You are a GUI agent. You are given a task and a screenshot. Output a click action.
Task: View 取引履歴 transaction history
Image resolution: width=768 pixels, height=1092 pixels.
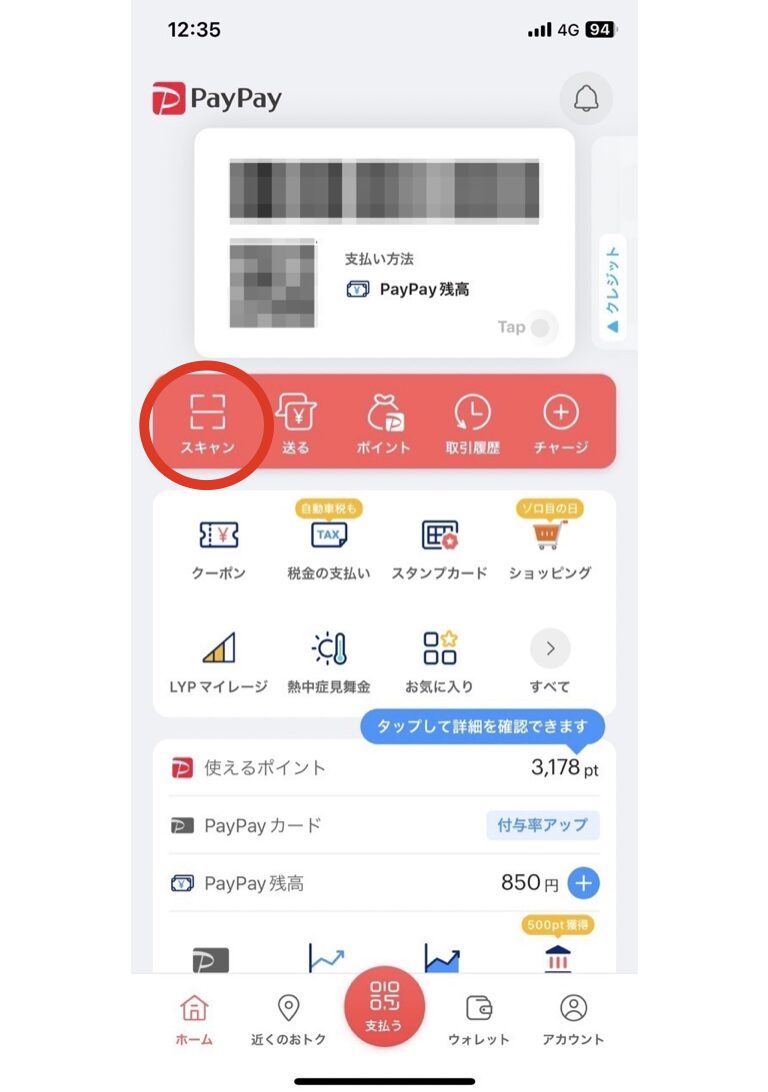(472, 423)
